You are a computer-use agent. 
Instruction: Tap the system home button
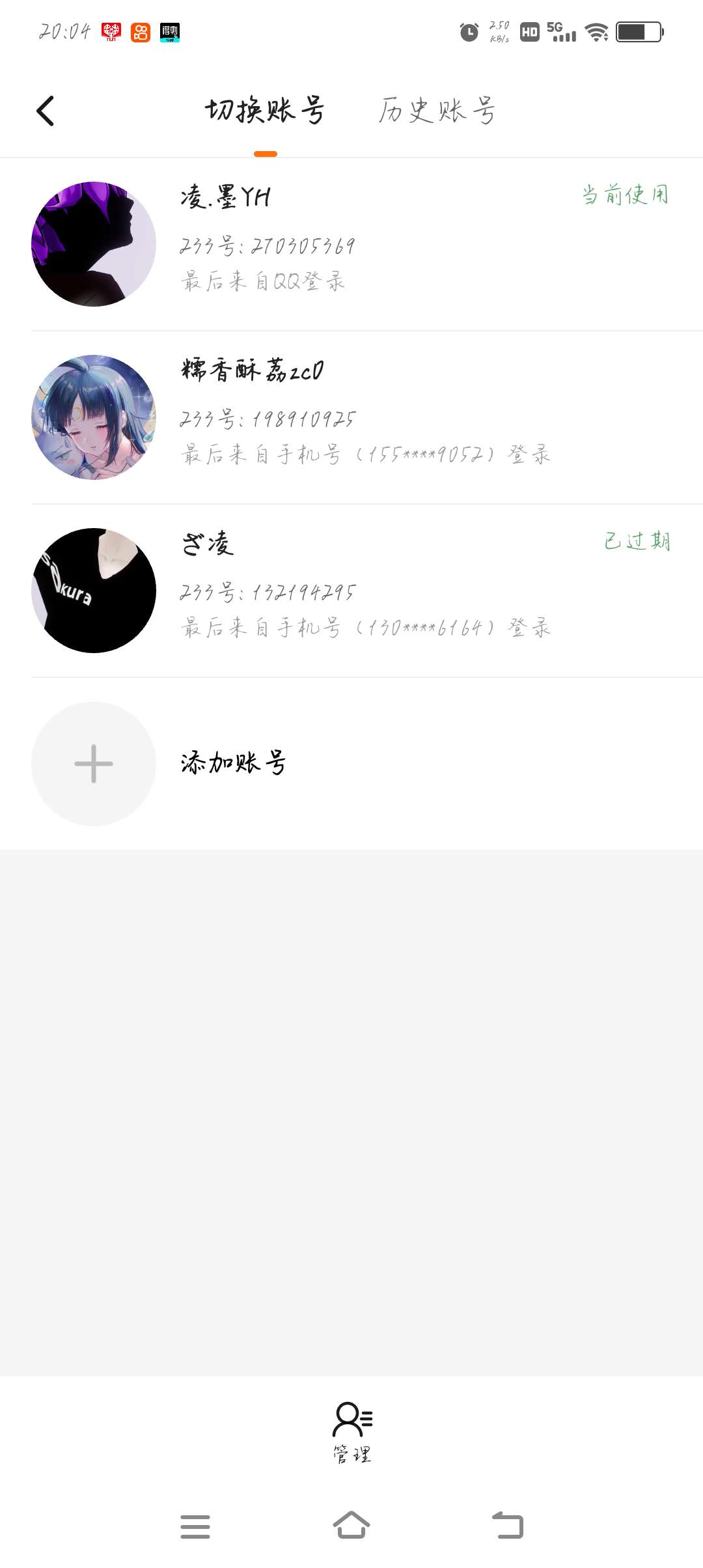pyautogui.click(x=351, y=1525)
